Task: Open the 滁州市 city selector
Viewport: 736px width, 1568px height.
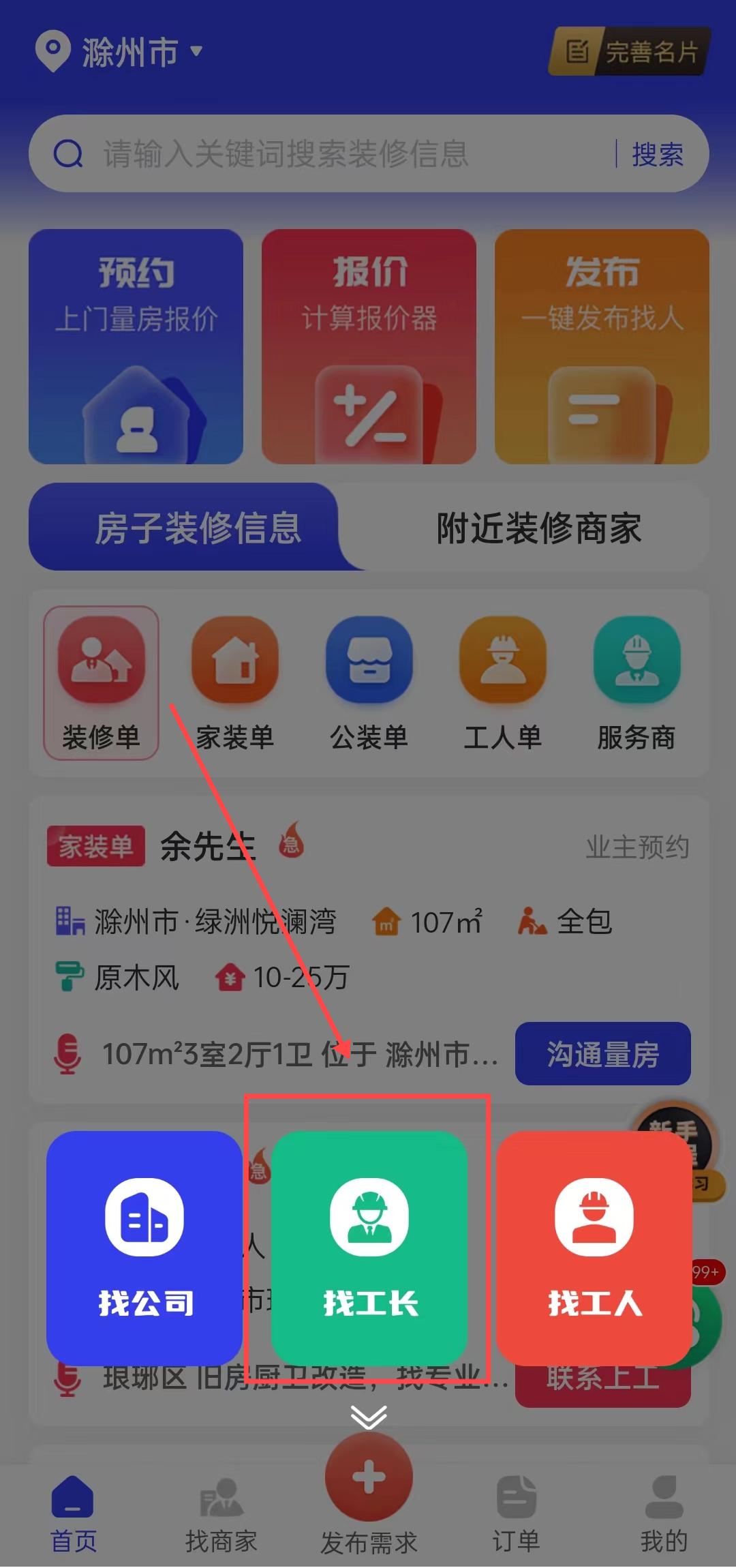Action: click(121, 52)
